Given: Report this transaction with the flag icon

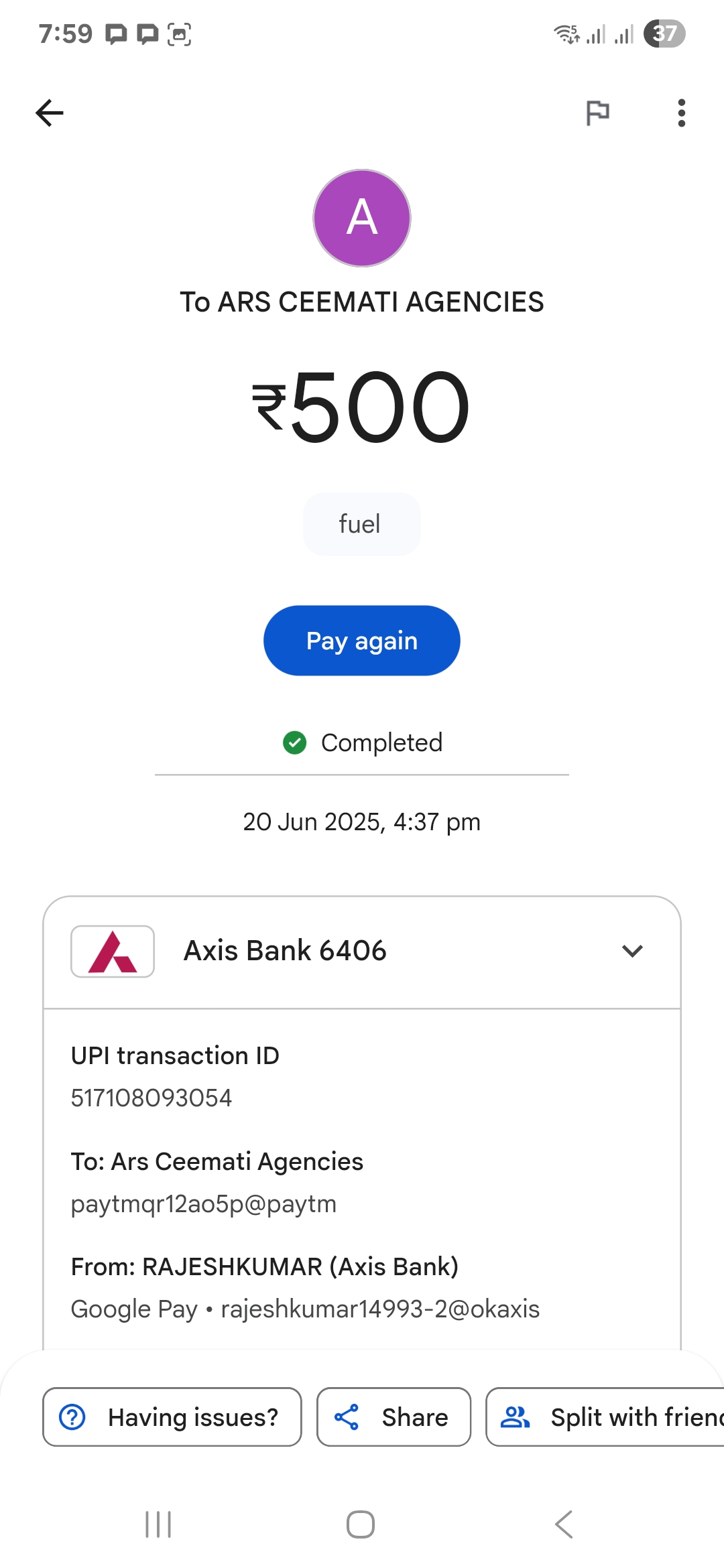Looking at the screenshot, I should 597,113.
